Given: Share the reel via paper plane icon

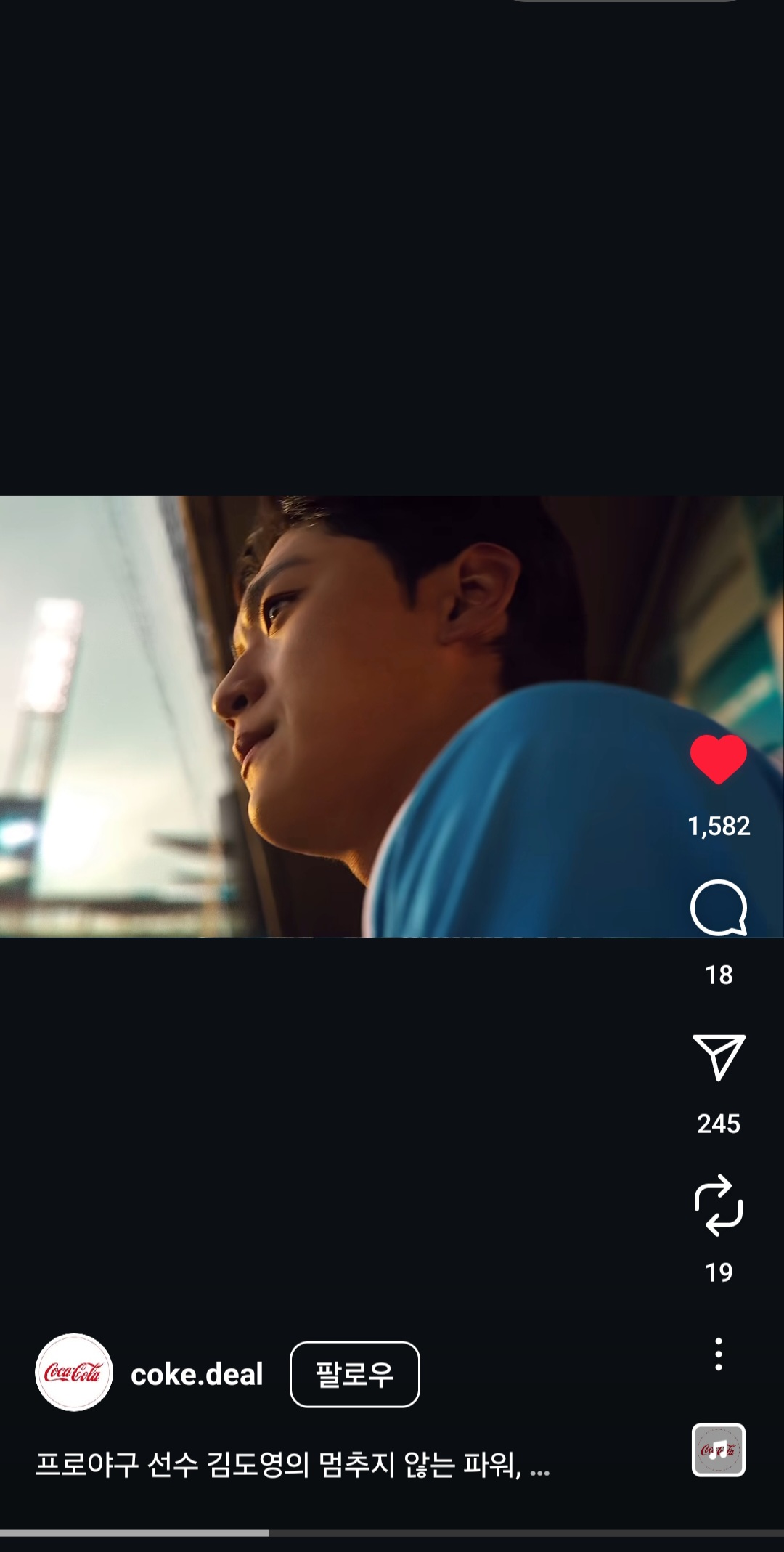Looking at the screenshot, I should [718, 1057].
